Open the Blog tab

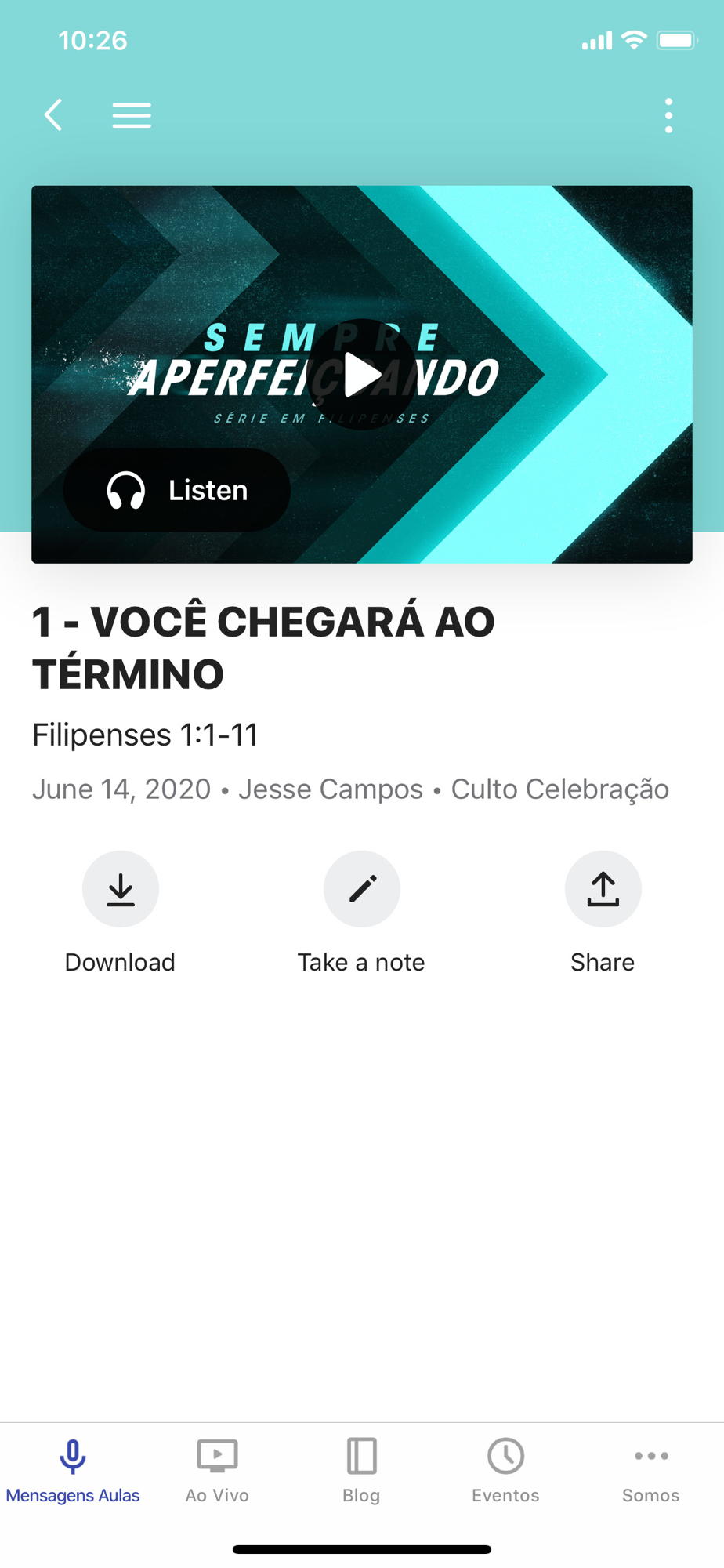(361, 1471)
